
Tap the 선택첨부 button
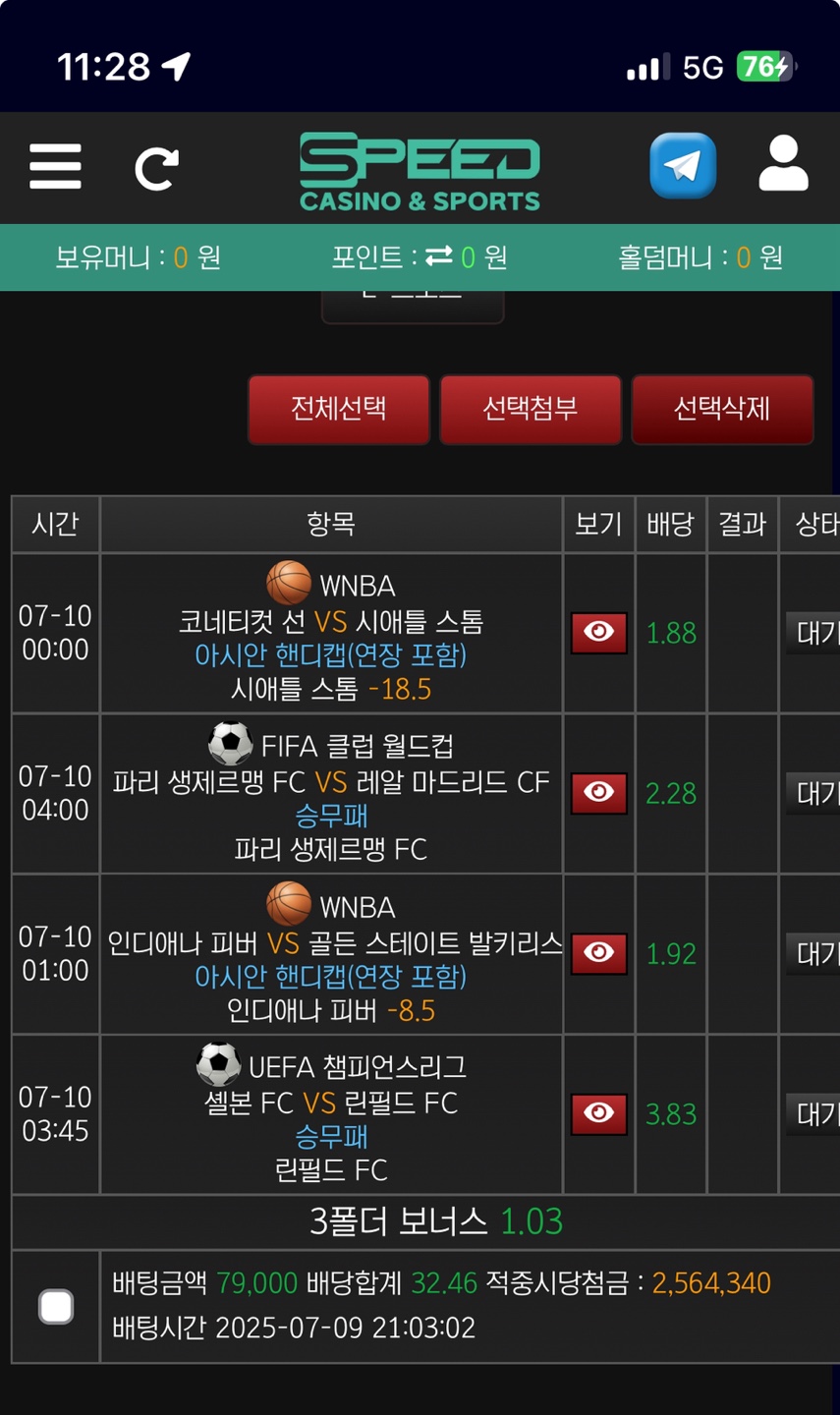pyautogui.click(x=530, y=409)
